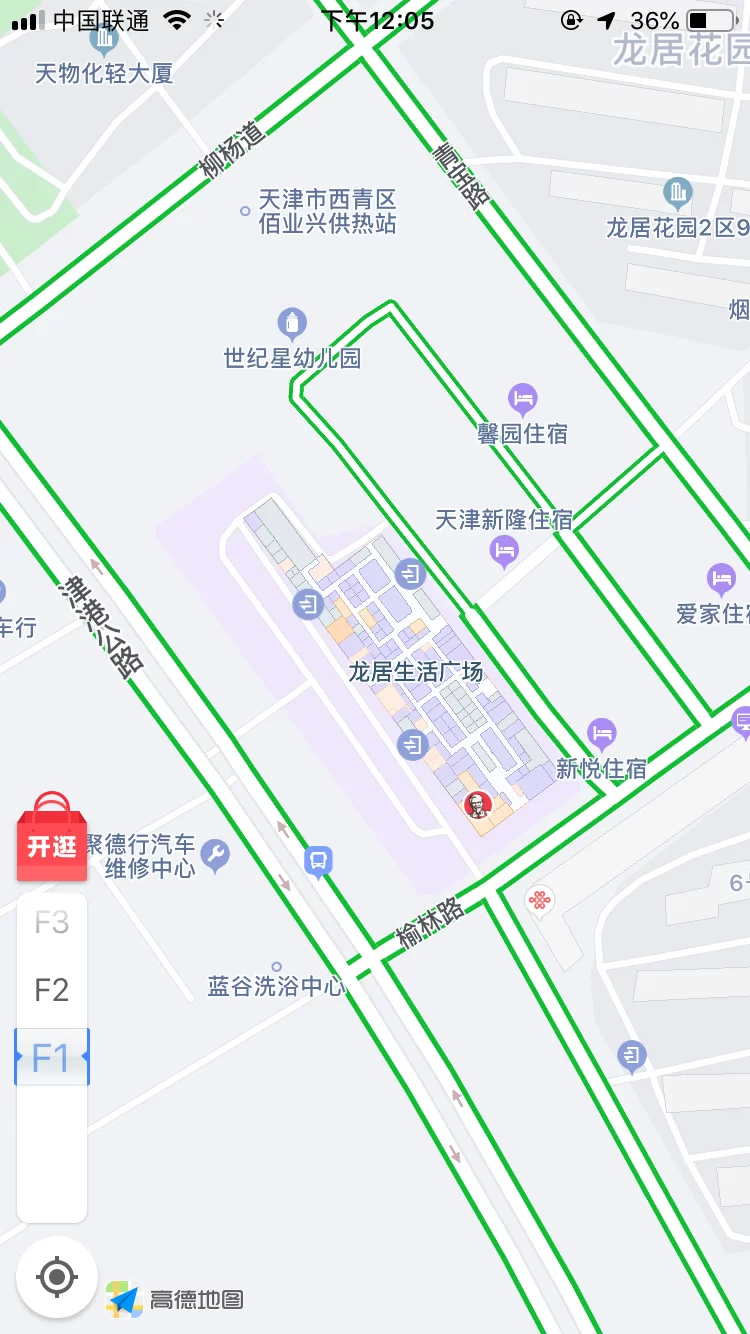750x1334 pixels.
Task: Open the 天津新隆住宿 lodging marker
Action: pyautogui.click(x=504, y=549)
